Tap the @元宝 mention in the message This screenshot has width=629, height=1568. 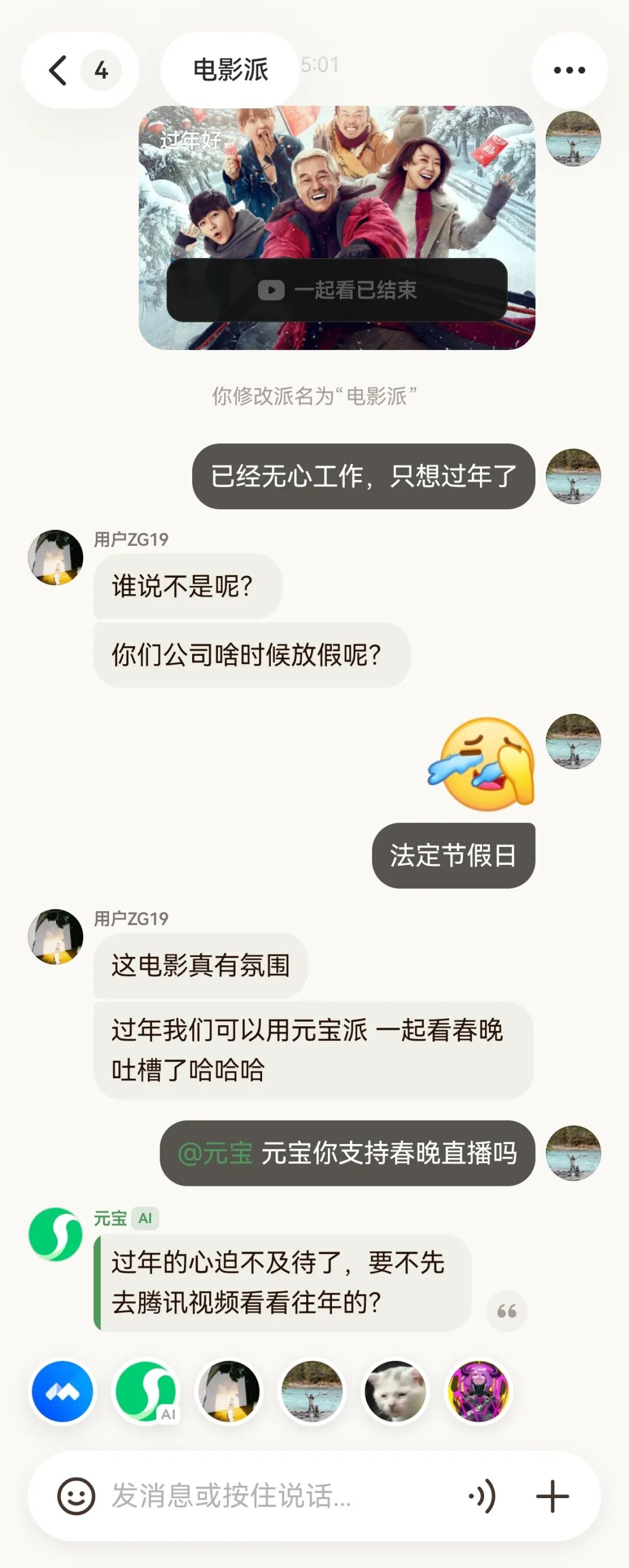[215, 1153]
